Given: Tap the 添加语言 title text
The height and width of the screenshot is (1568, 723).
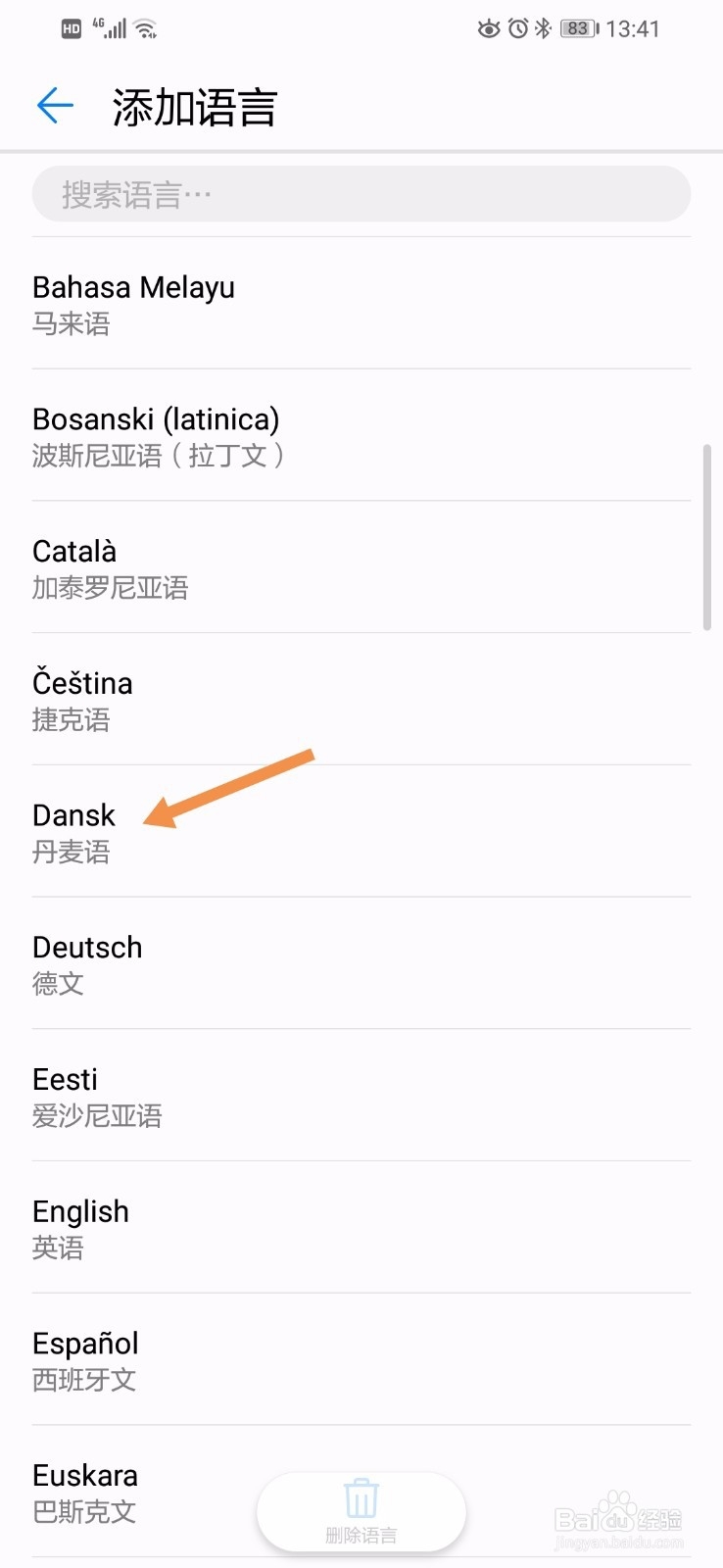Looking at the screenshot, I should (193, 105).
